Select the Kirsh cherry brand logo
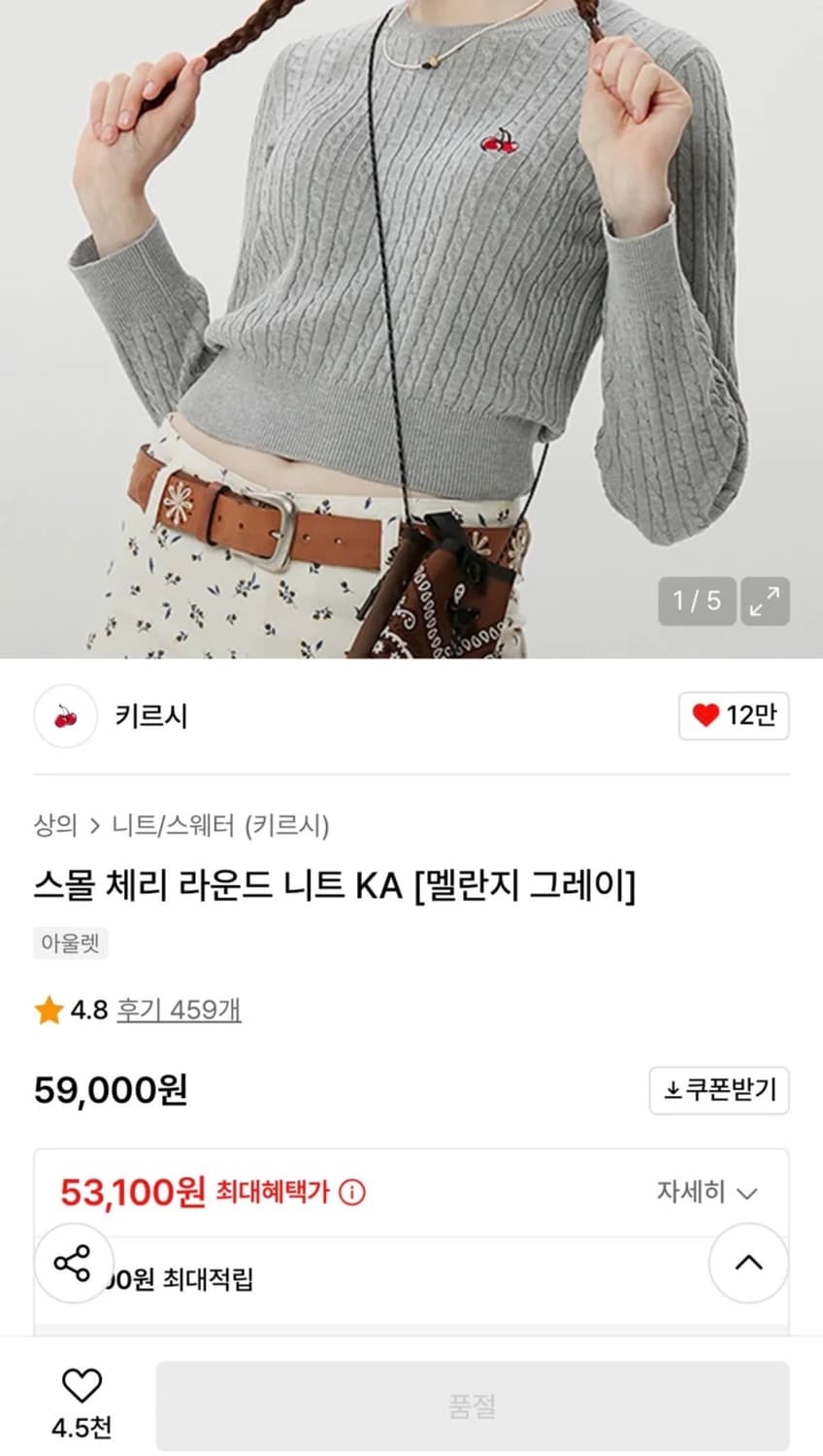The image size is (823, 1456). click(64, 716)
